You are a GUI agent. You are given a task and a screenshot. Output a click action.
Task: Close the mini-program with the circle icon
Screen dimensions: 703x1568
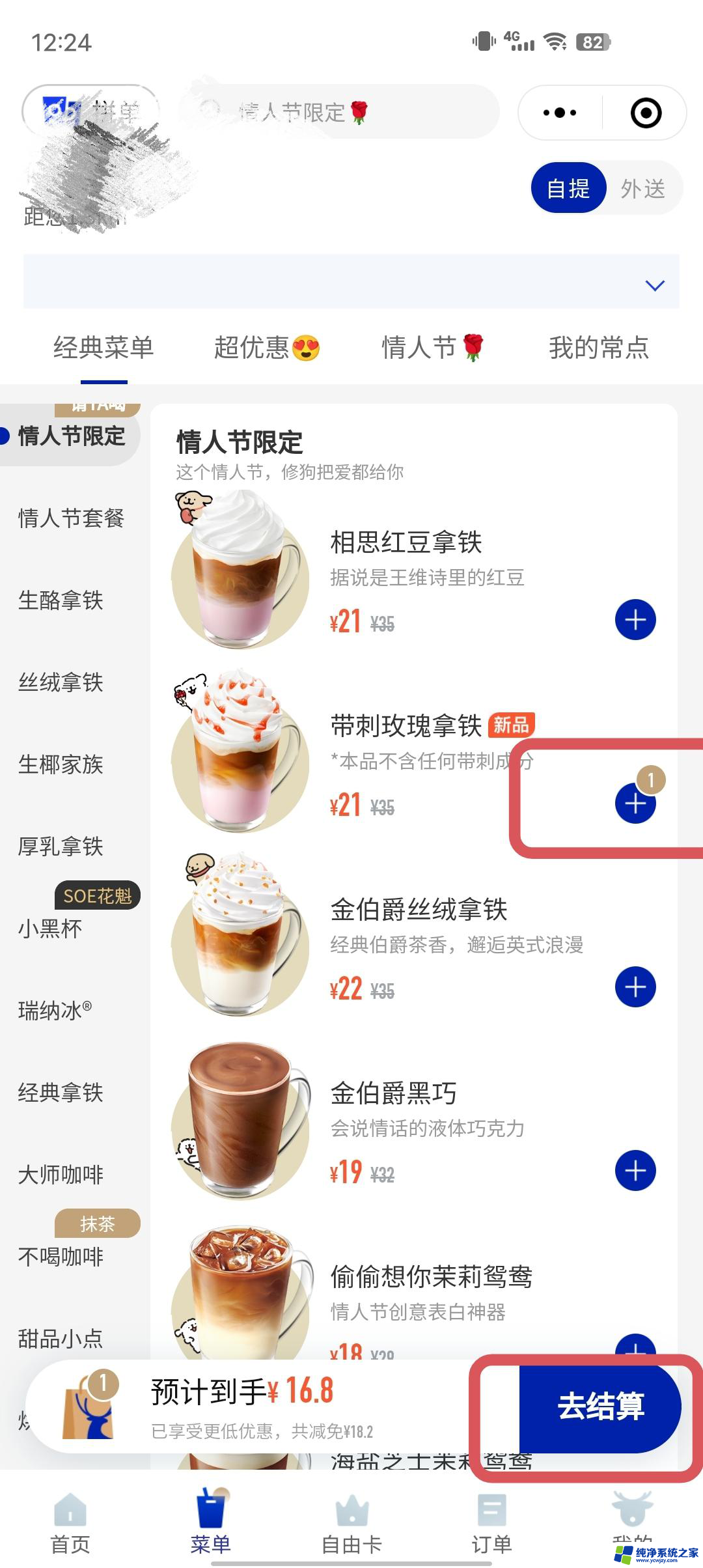pos(646,113)
